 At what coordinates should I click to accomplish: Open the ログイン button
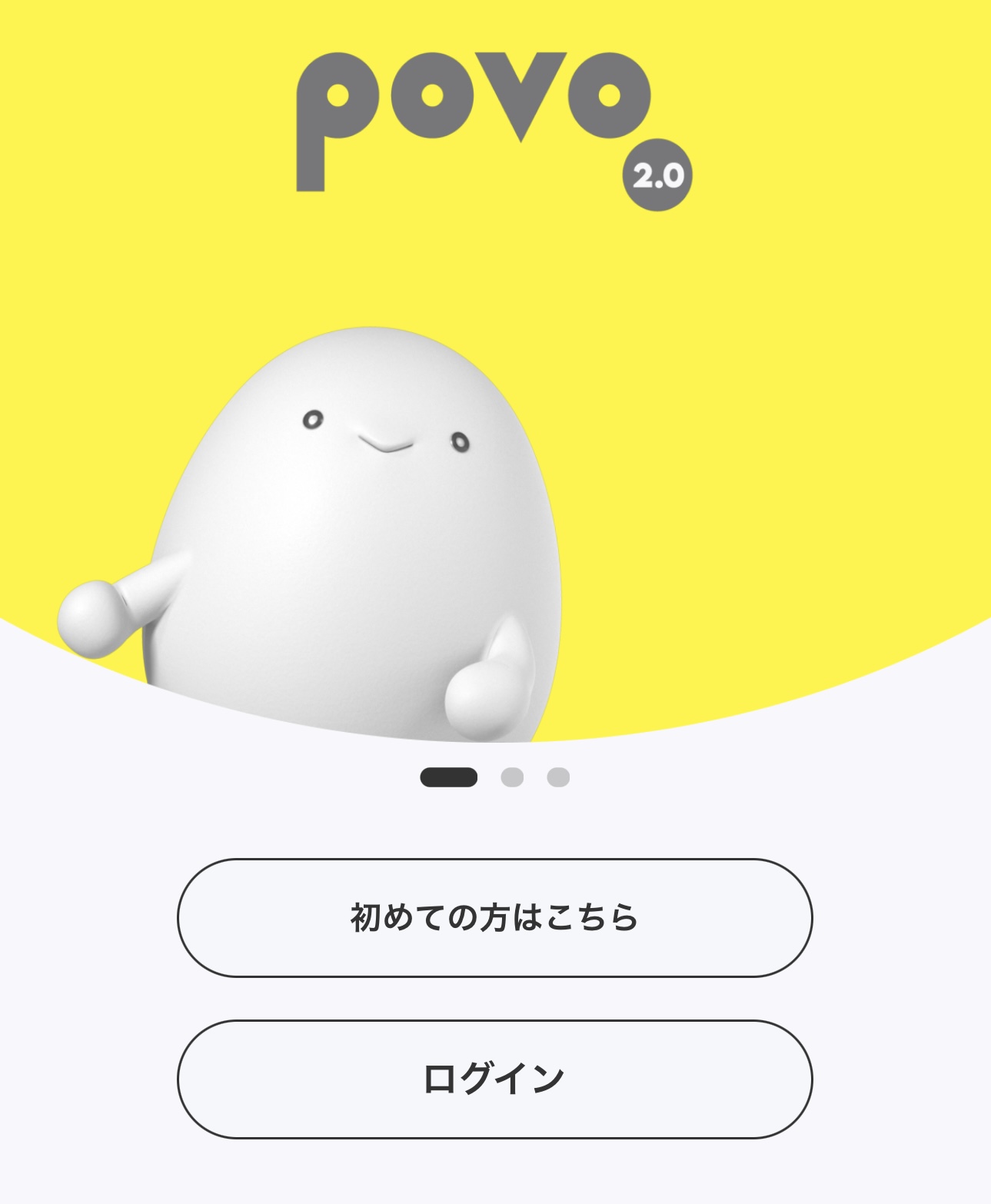pos(494,1079)
